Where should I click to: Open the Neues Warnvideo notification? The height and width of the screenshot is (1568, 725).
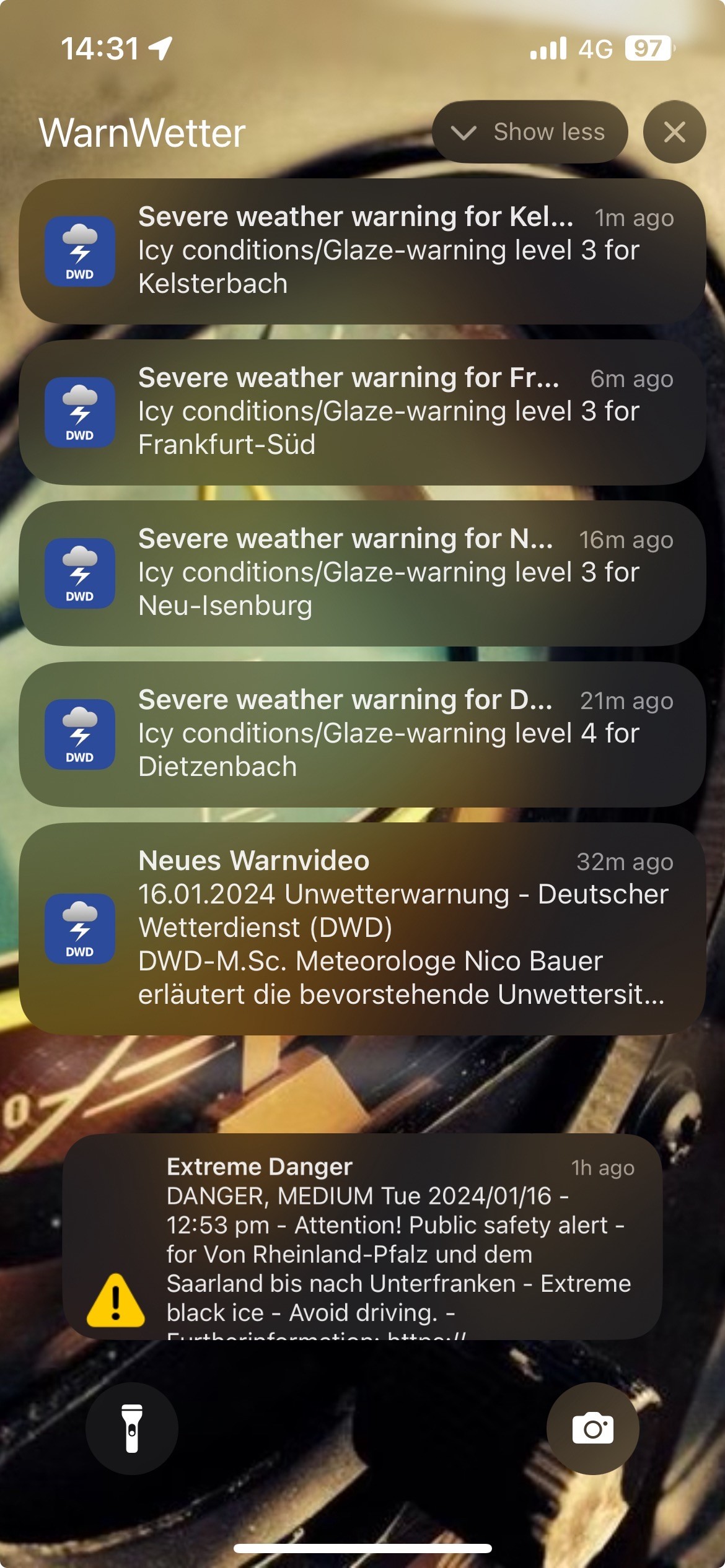362,928
